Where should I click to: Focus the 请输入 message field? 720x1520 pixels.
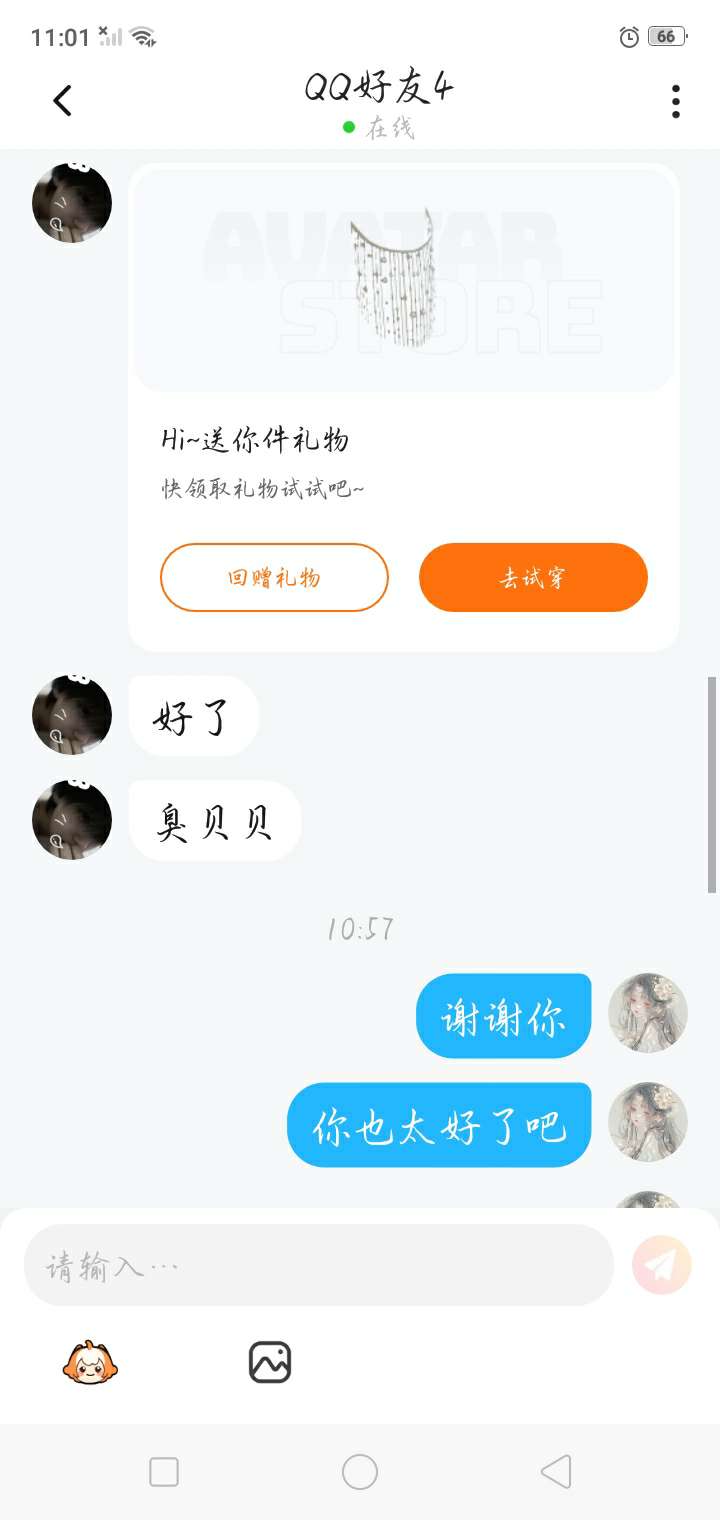(318, 1265)
